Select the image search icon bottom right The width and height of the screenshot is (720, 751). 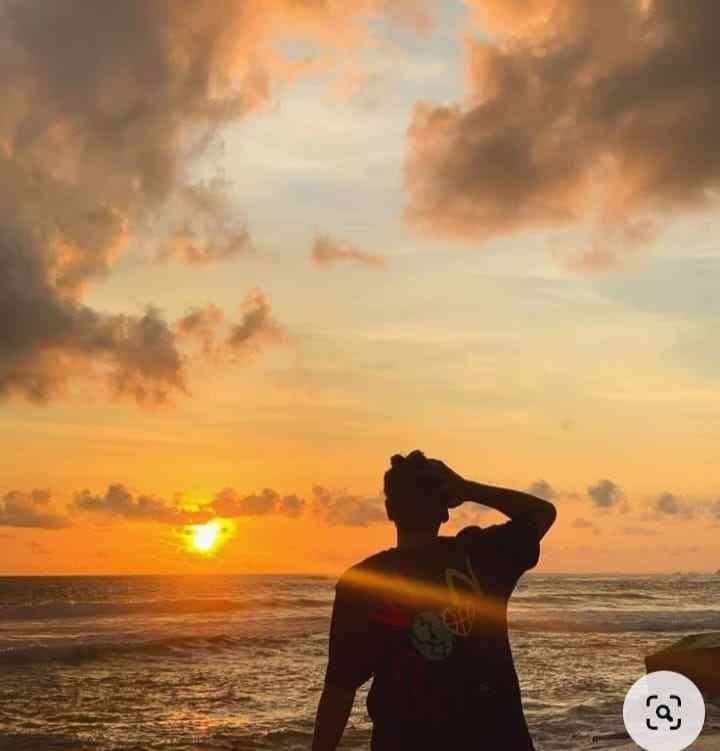[662, 712]
